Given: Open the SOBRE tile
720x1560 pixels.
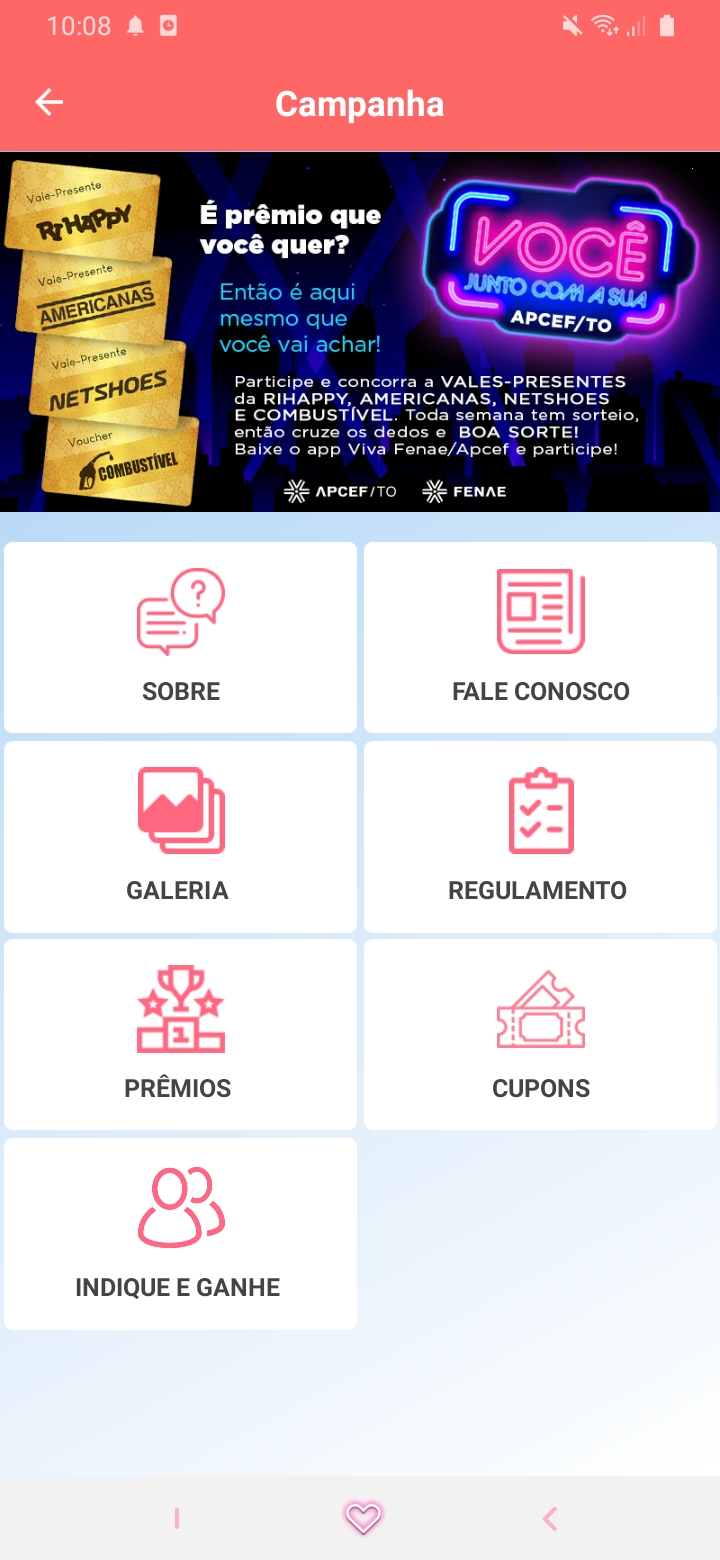Looking at the screenshot, I should [x=180, y=637].
